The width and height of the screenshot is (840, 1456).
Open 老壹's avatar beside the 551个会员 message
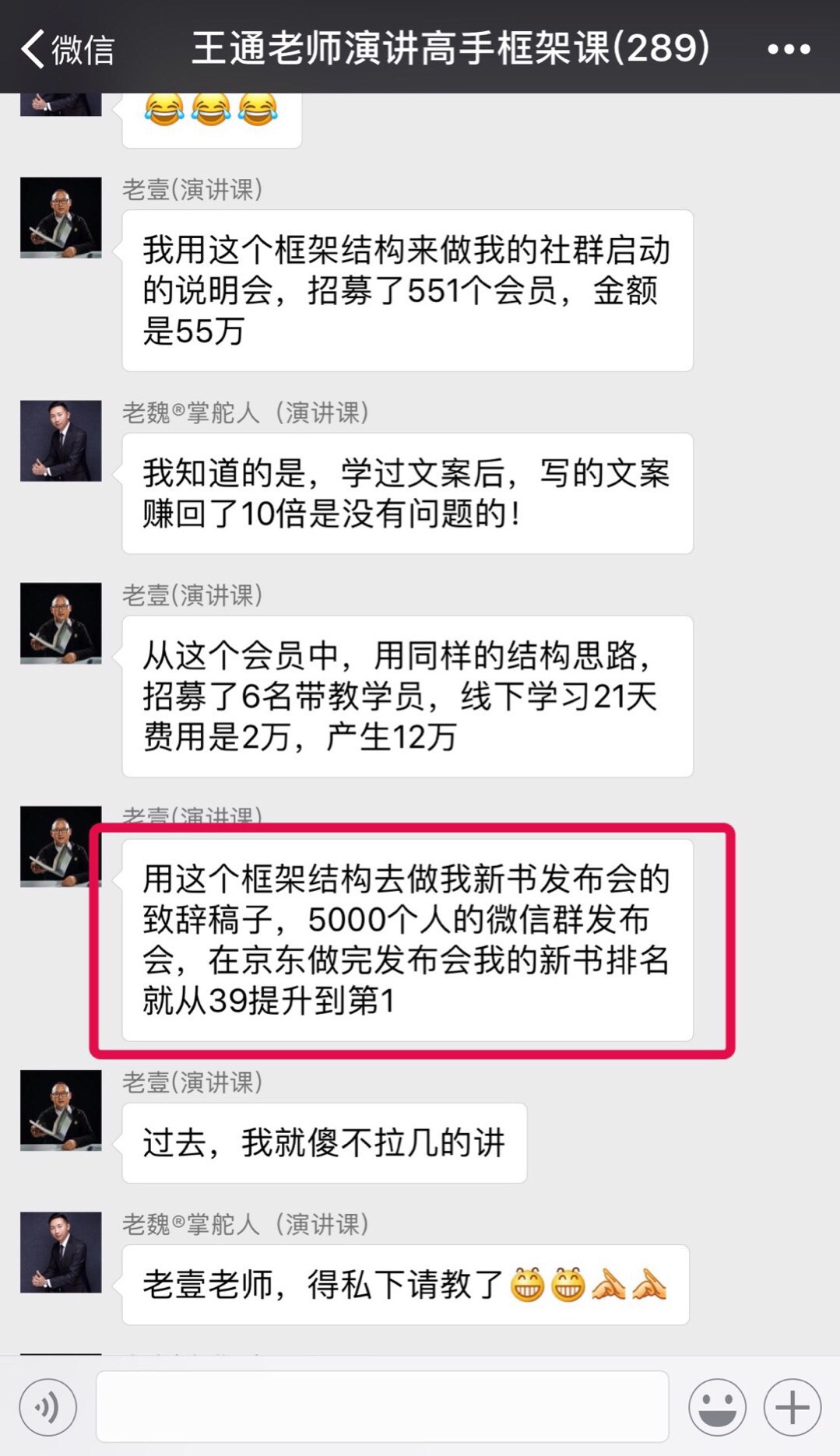pyautogui.click(x=61, y=218)
